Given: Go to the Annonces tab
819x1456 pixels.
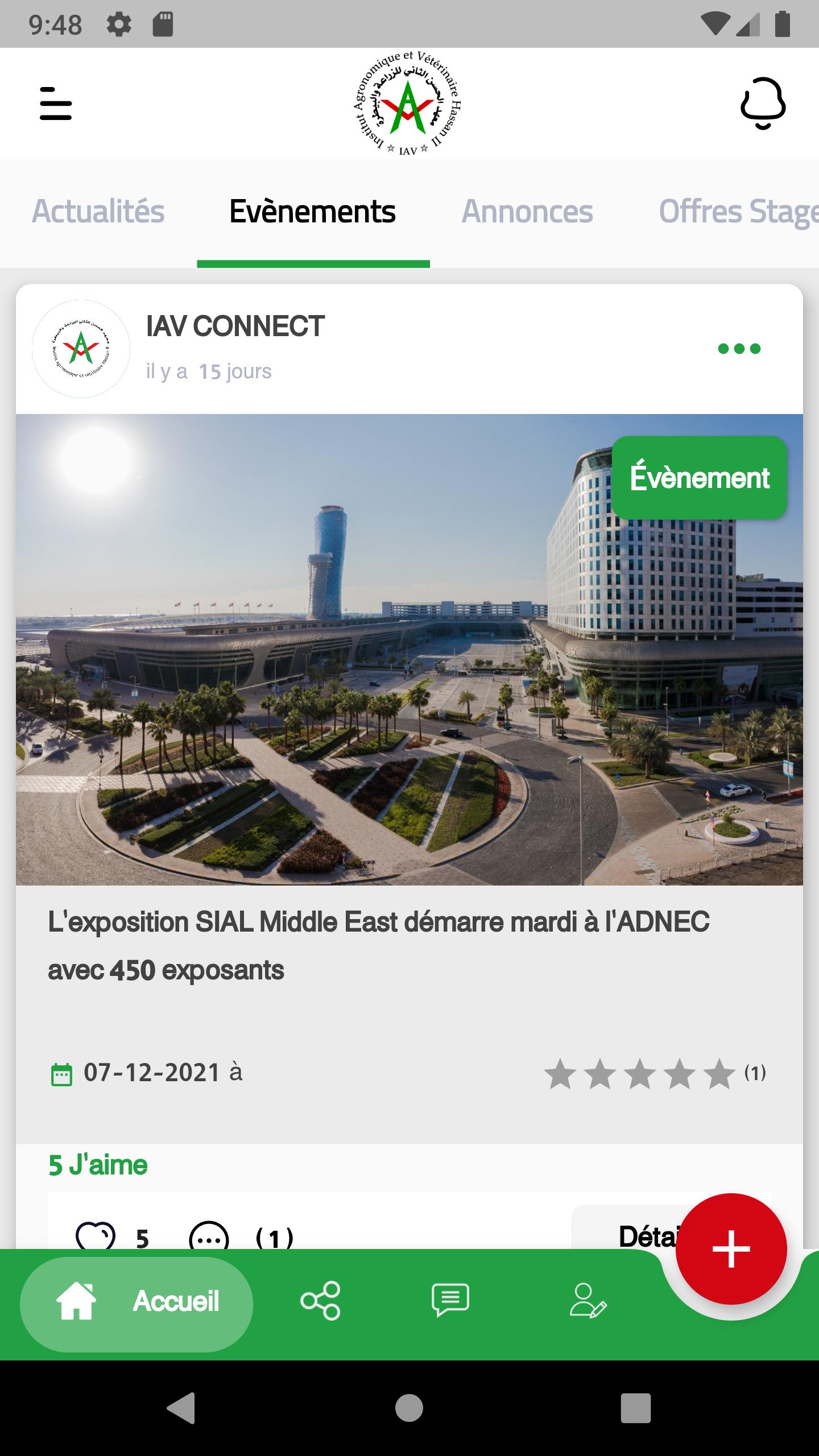Looking at the screenshot, I should [x=527, y=212].
